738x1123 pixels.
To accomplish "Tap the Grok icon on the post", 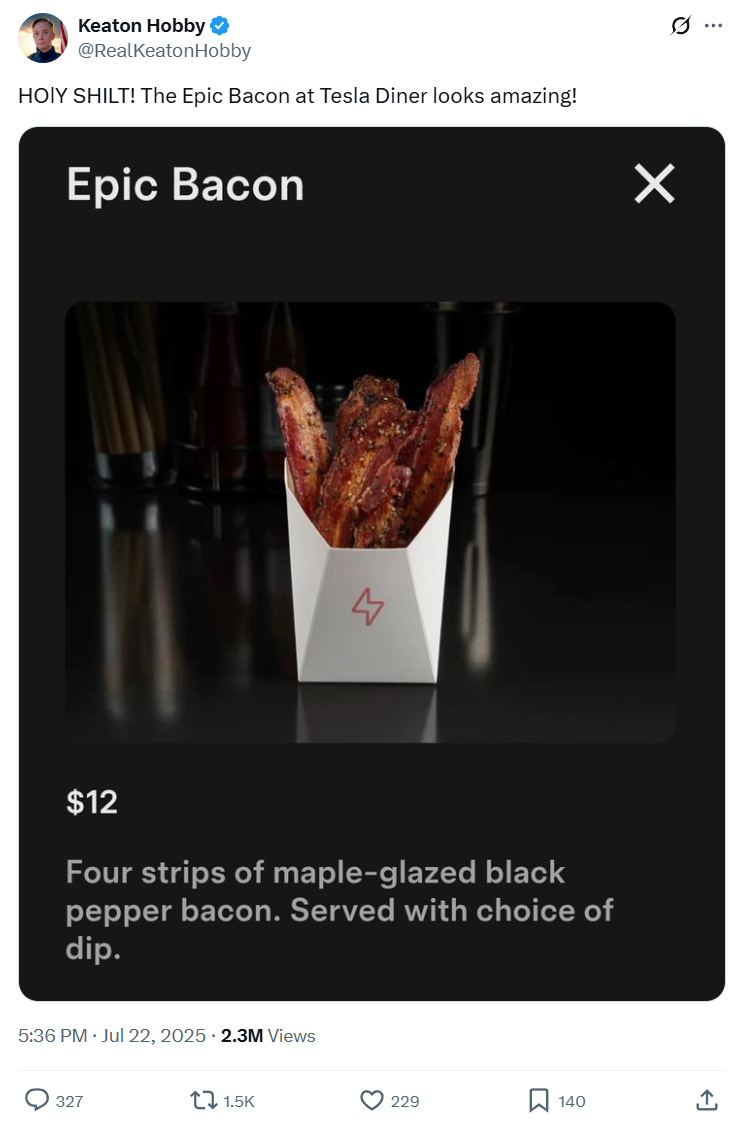I will (681, 26).
